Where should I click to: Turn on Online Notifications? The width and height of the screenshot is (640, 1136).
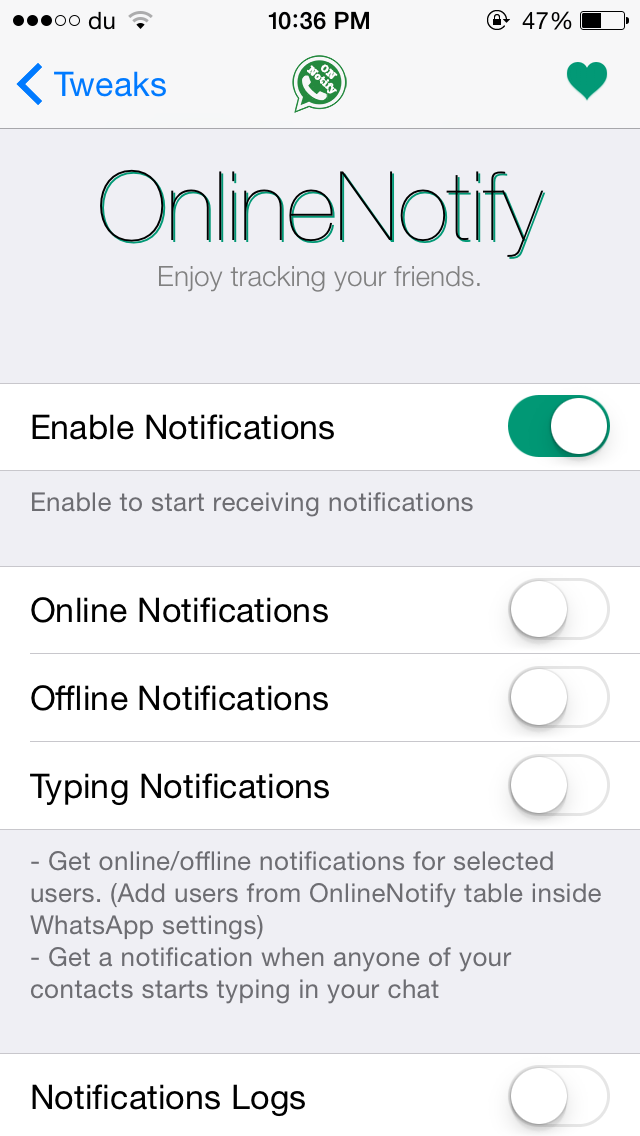click(x=558, y=610)
